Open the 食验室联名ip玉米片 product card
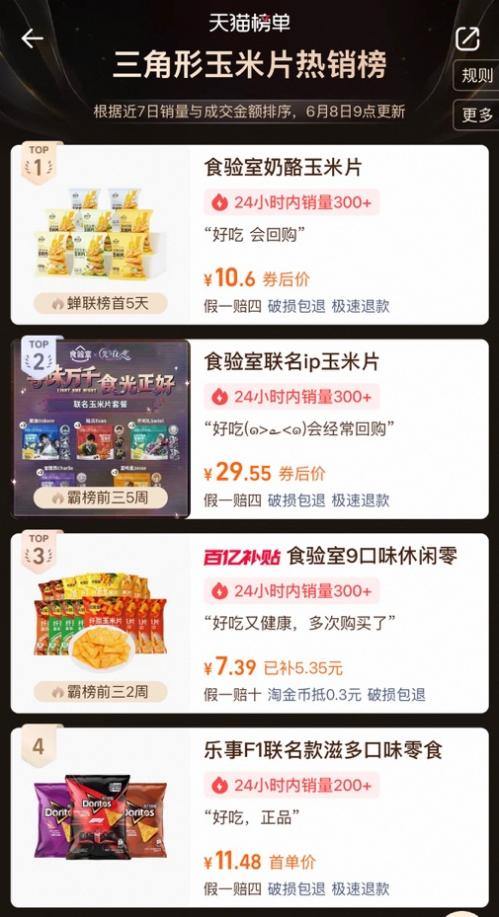This screenshot has width=499, height=917. point(250,429)
